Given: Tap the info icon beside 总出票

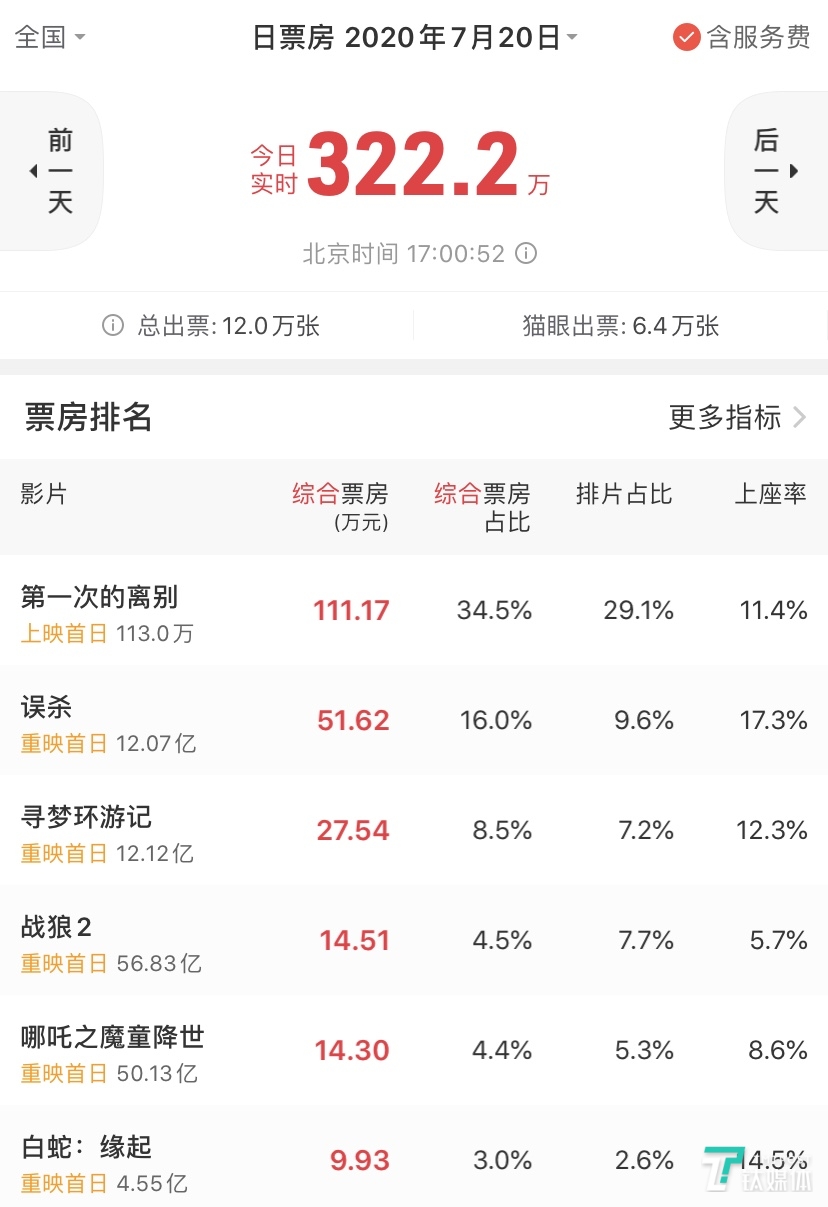Looking at the screenshot, I should point(113,325).
